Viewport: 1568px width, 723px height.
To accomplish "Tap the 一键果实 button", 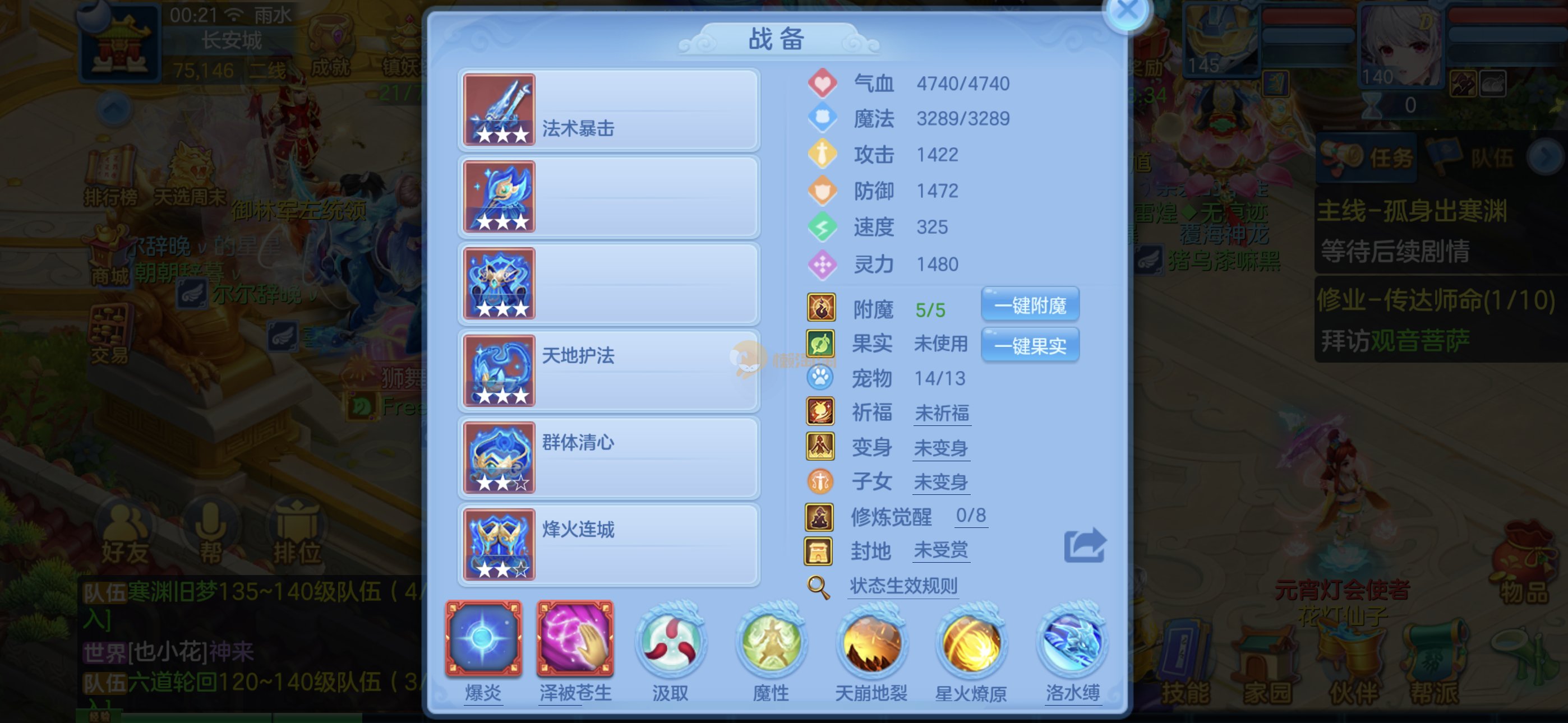I will click(x=1030, y=346).
